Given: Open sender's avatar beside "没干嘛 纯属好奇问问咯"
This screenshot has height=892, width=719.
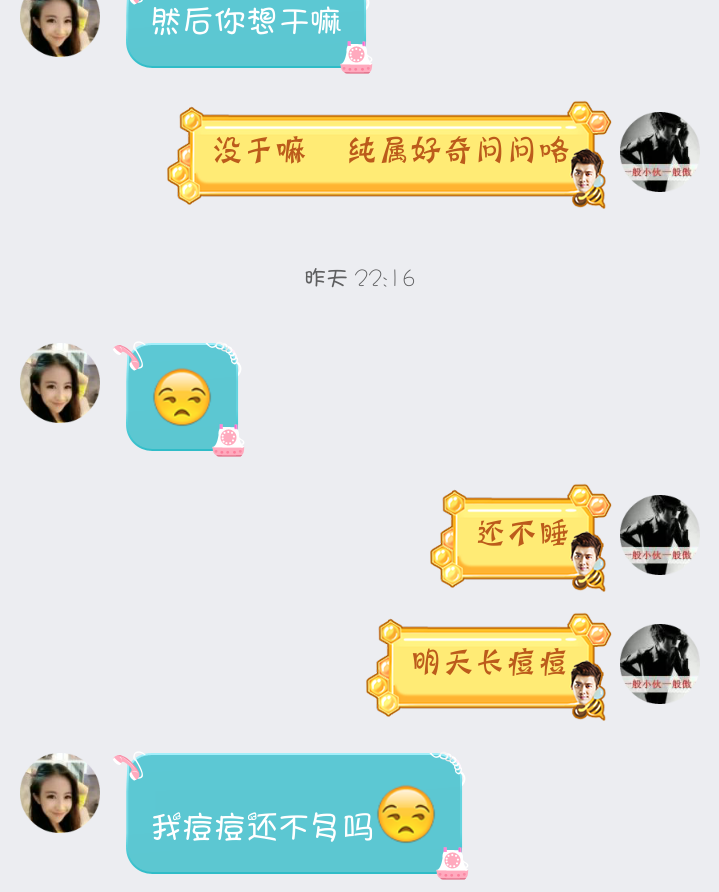Looking at the screenshot, I should tap(659, 152).
